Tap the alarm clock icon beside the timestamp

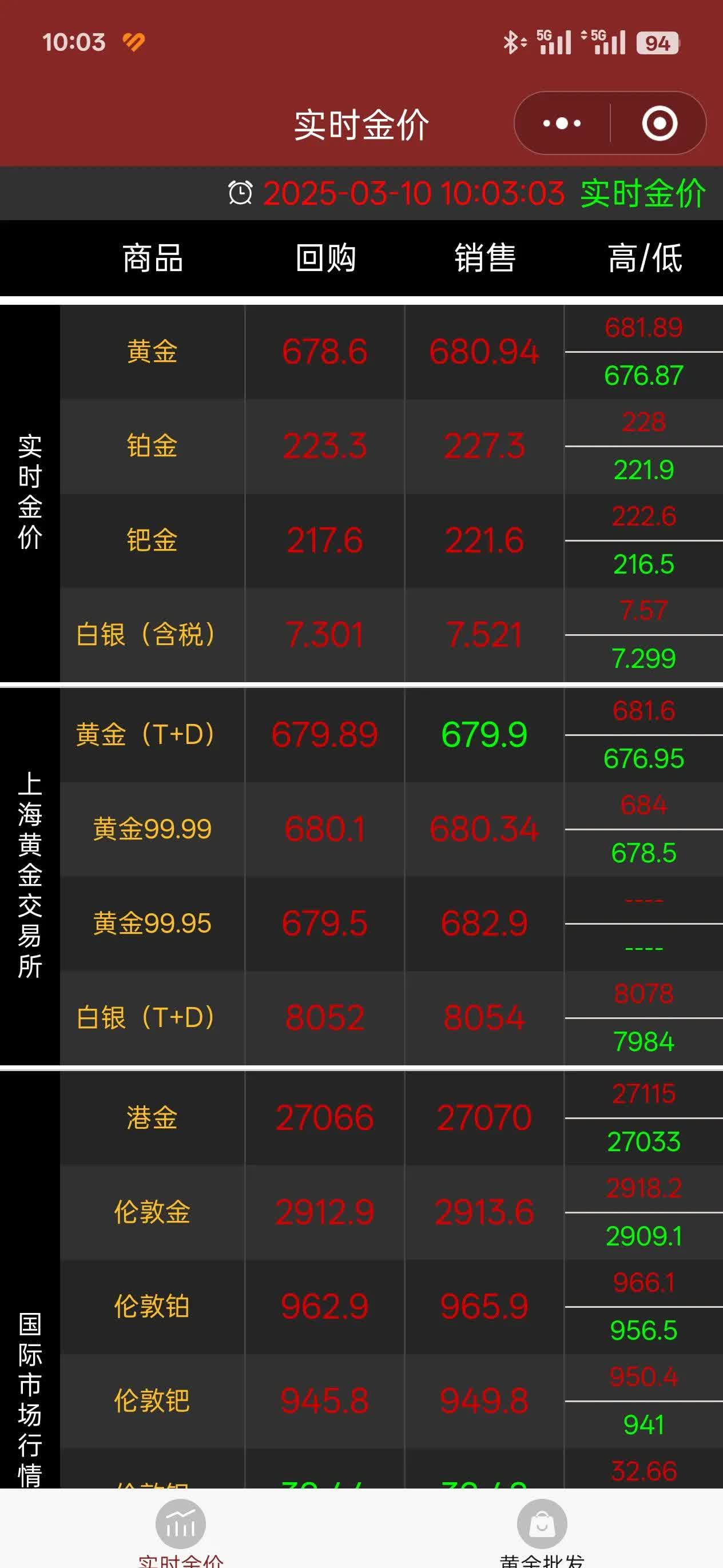(x=240, y=193)
